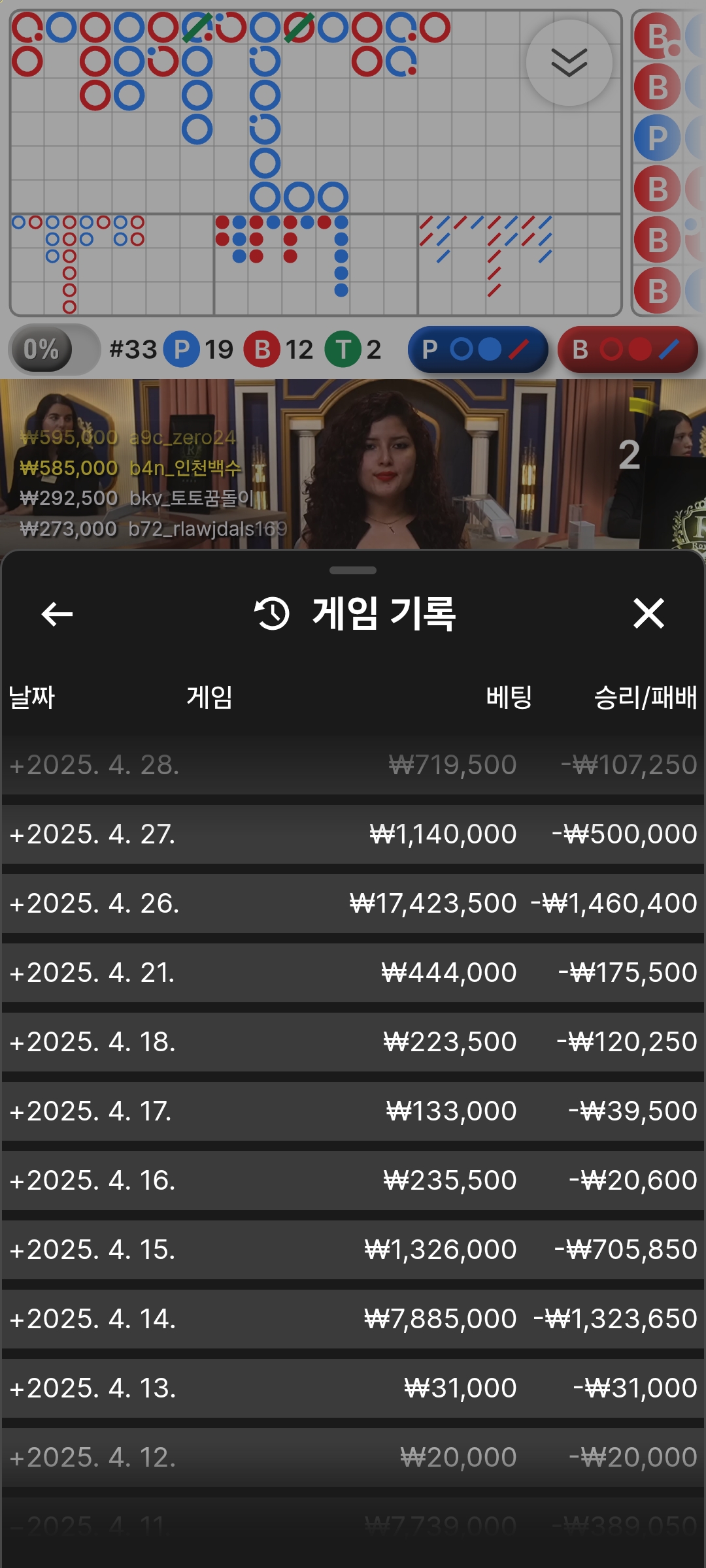Expand the 2025. 4. 17. record row
The image size is (706, 1568).
point(353,1111)
